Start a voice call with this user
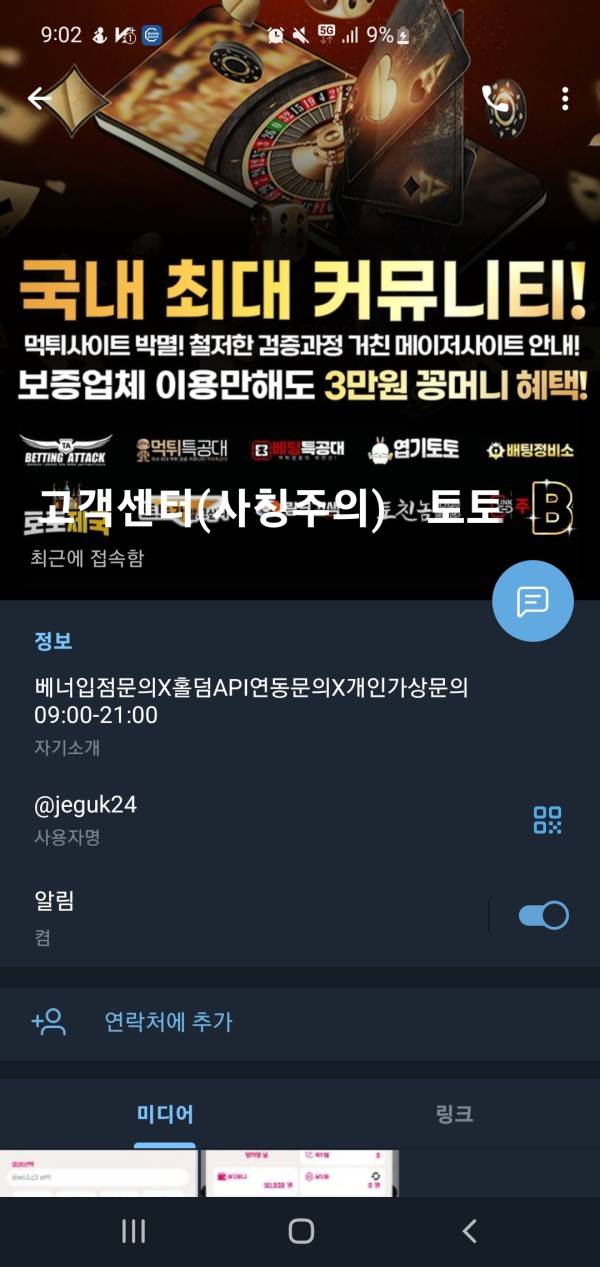Screen dimensions: 600x1267 (497, 98)
